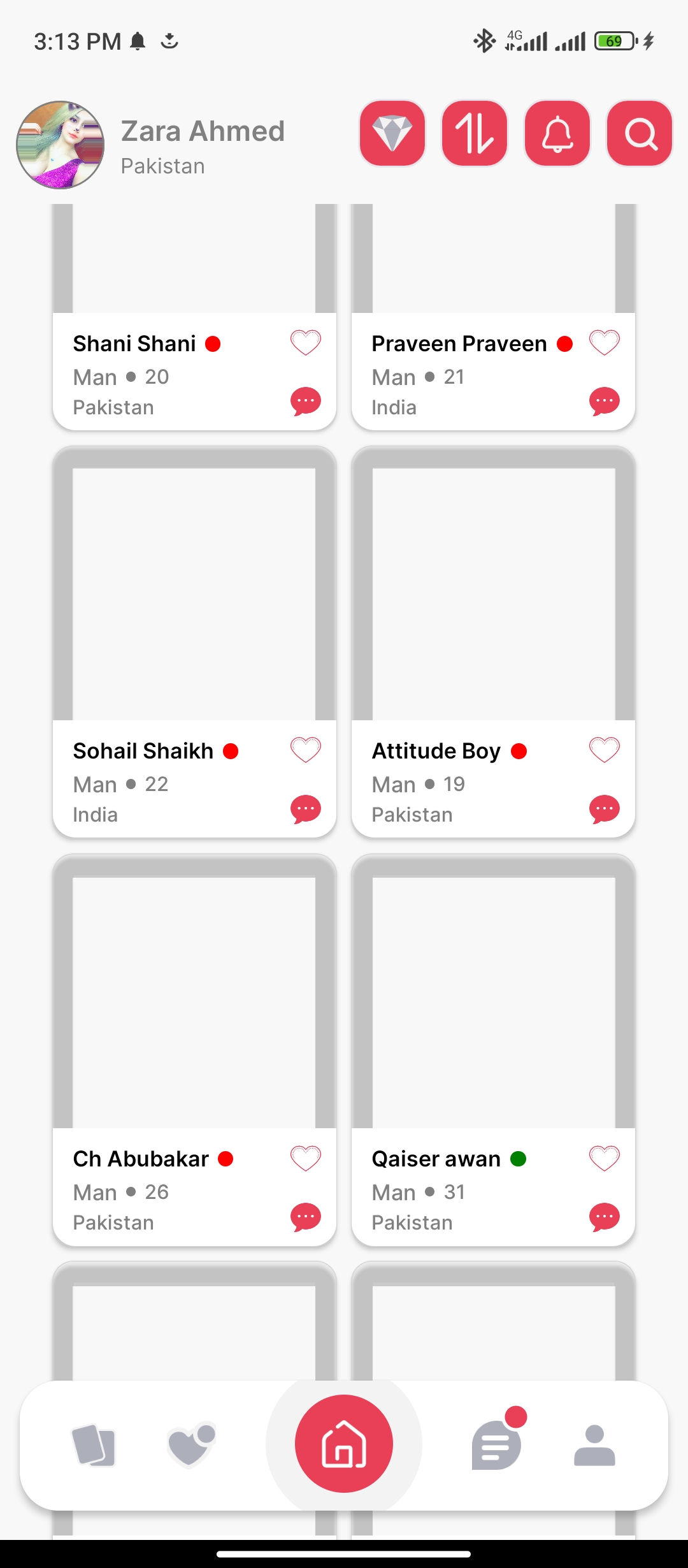Image resolution: width=688 pixels, height=1568 pixels.
Task: Switch to the messages tab
Action: [x=497, y=1444]
